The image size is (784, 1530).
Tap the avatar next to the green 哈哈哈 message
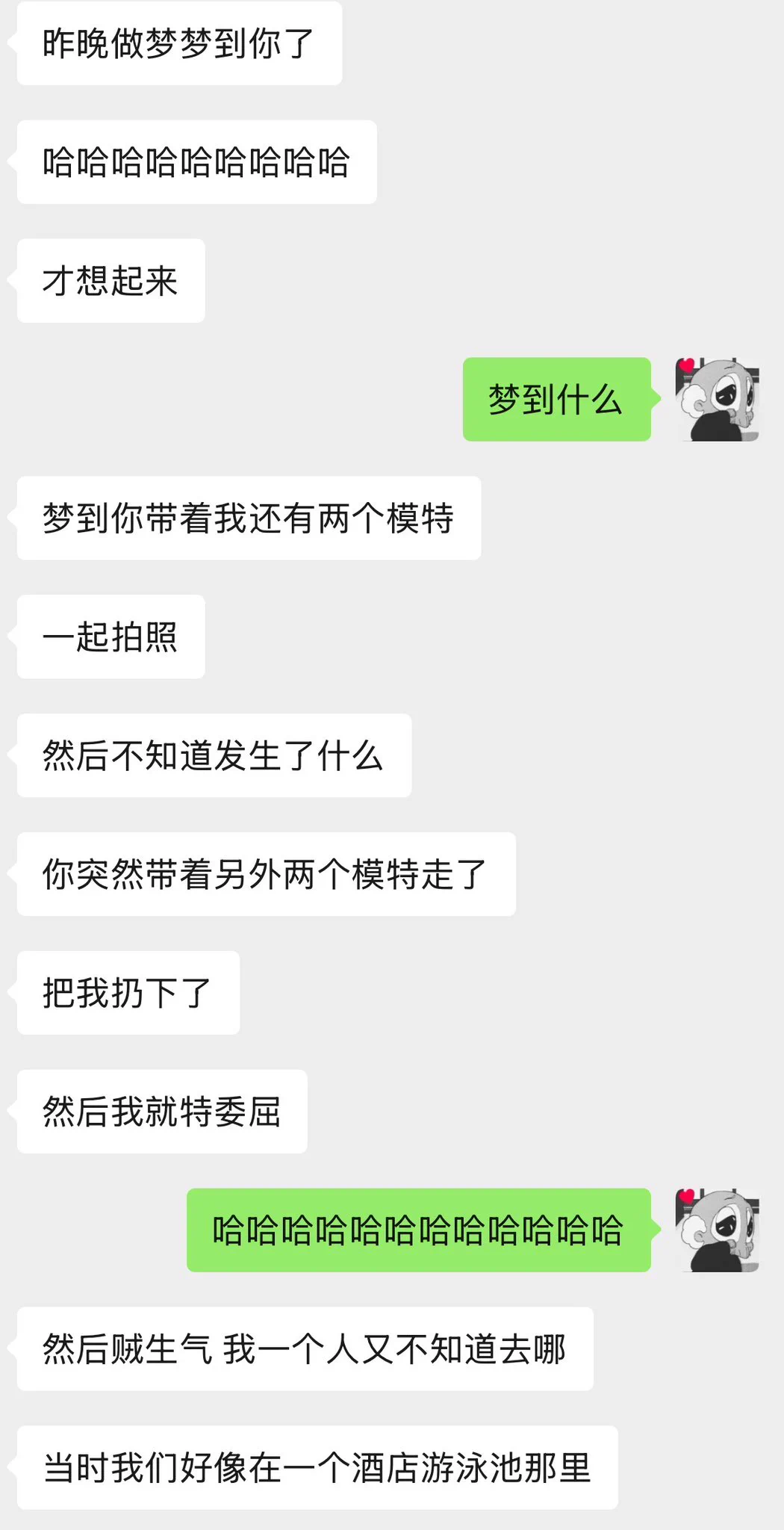[x=717, y=1230]
